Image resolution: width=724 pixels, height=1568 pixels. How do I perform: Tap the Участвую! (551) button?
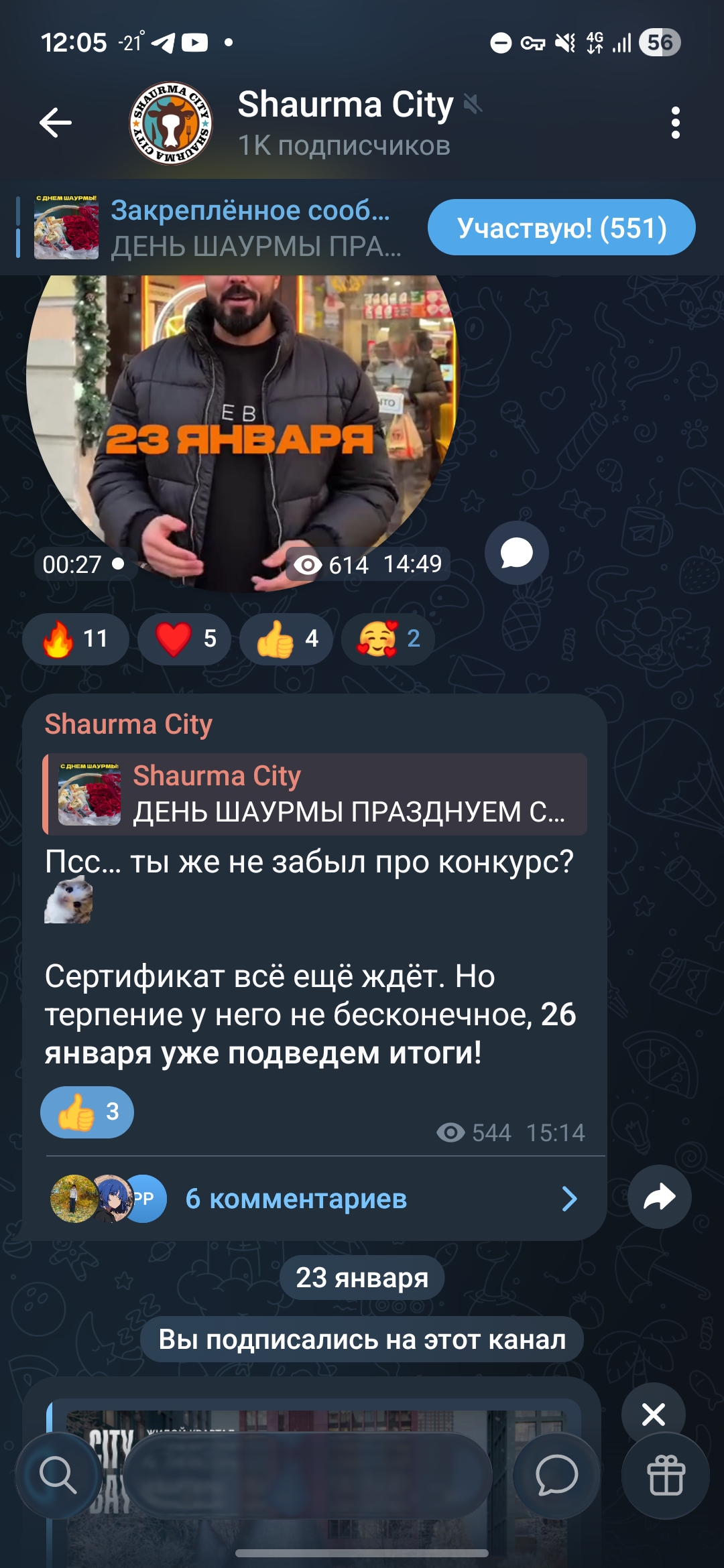(561, 228)
